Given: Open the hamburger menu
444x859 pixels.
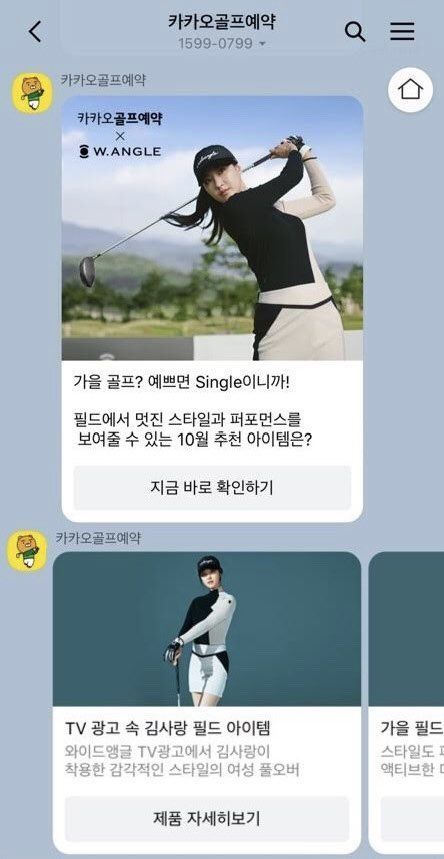Looking at the screenshot, I should click(x=402, y=32).
